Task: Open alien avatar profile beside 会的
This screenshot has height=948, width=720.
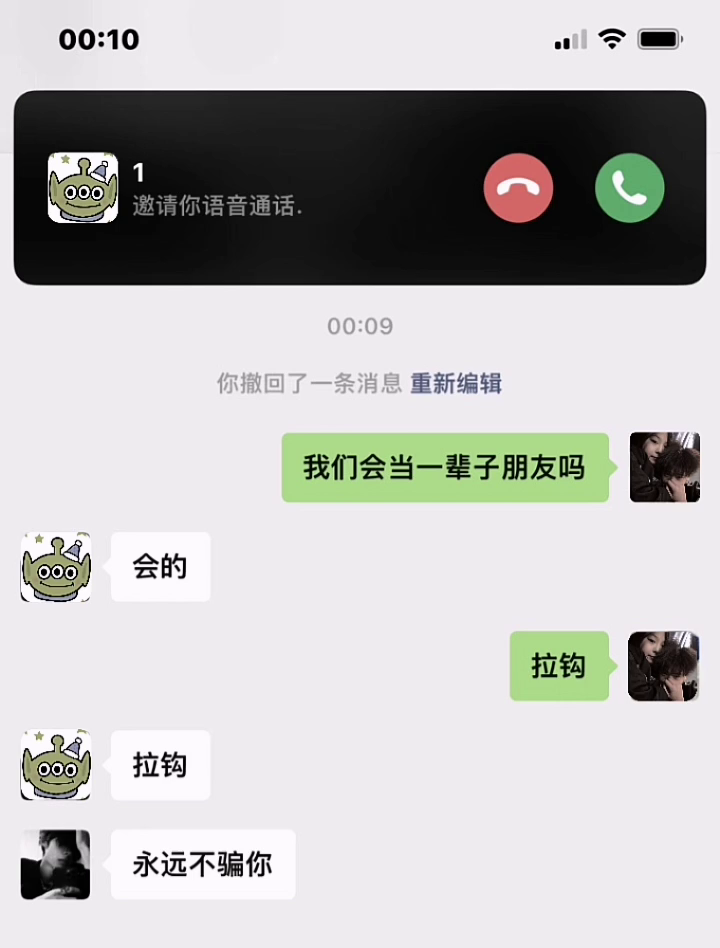Action: pyautogui.click(x=56, y=567)
